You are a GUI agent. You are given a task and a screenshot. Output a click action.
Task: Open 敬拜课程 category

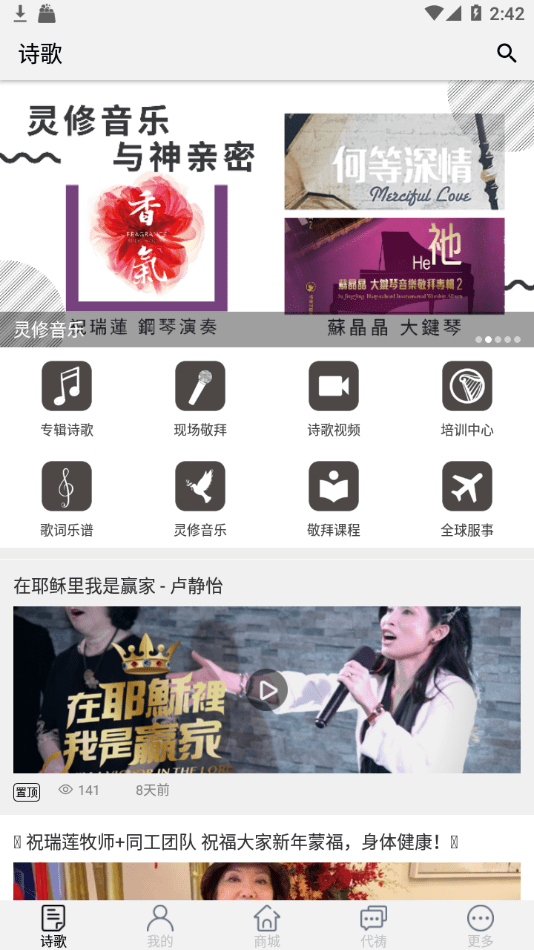[333, 499]
